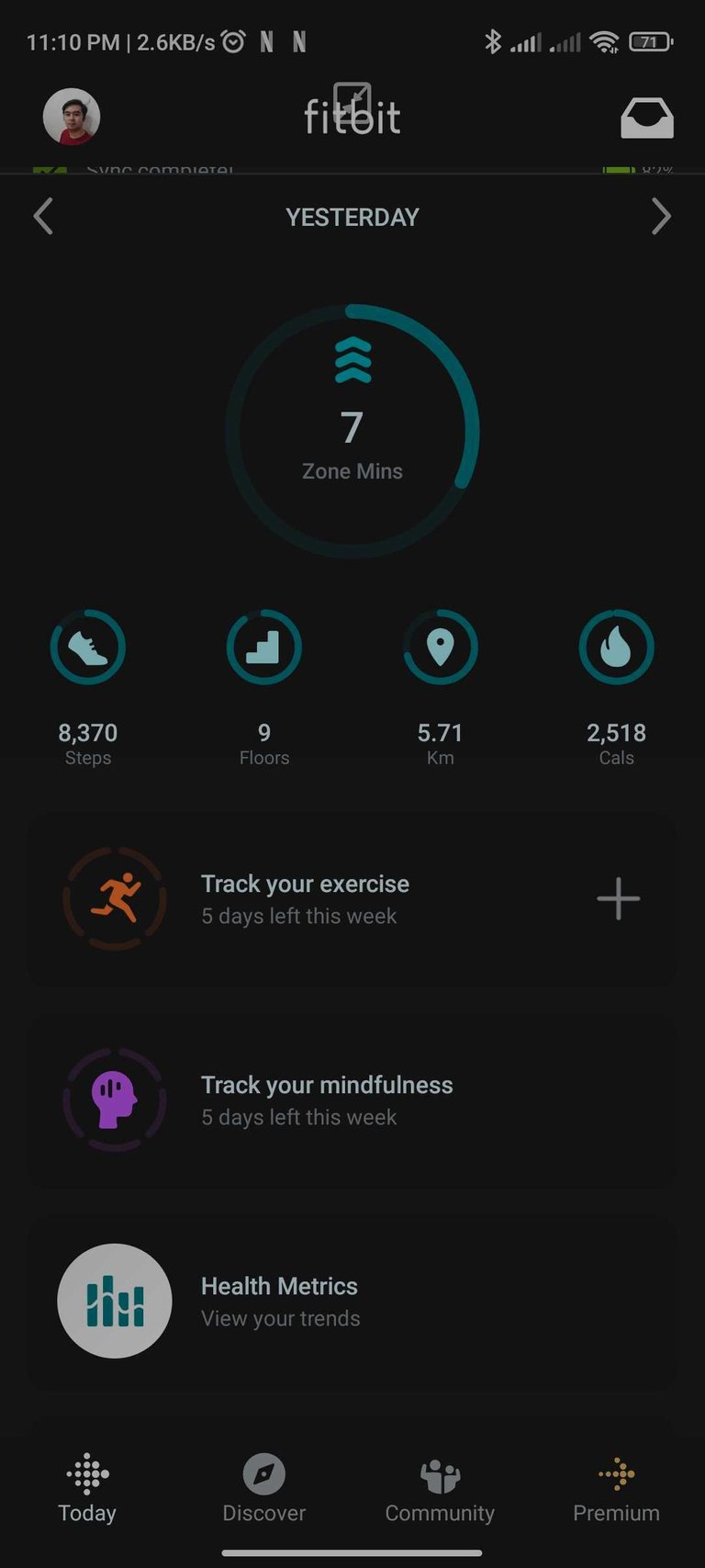Open the Health Metrics card
705x1568 pixels.
point(280,1301)
